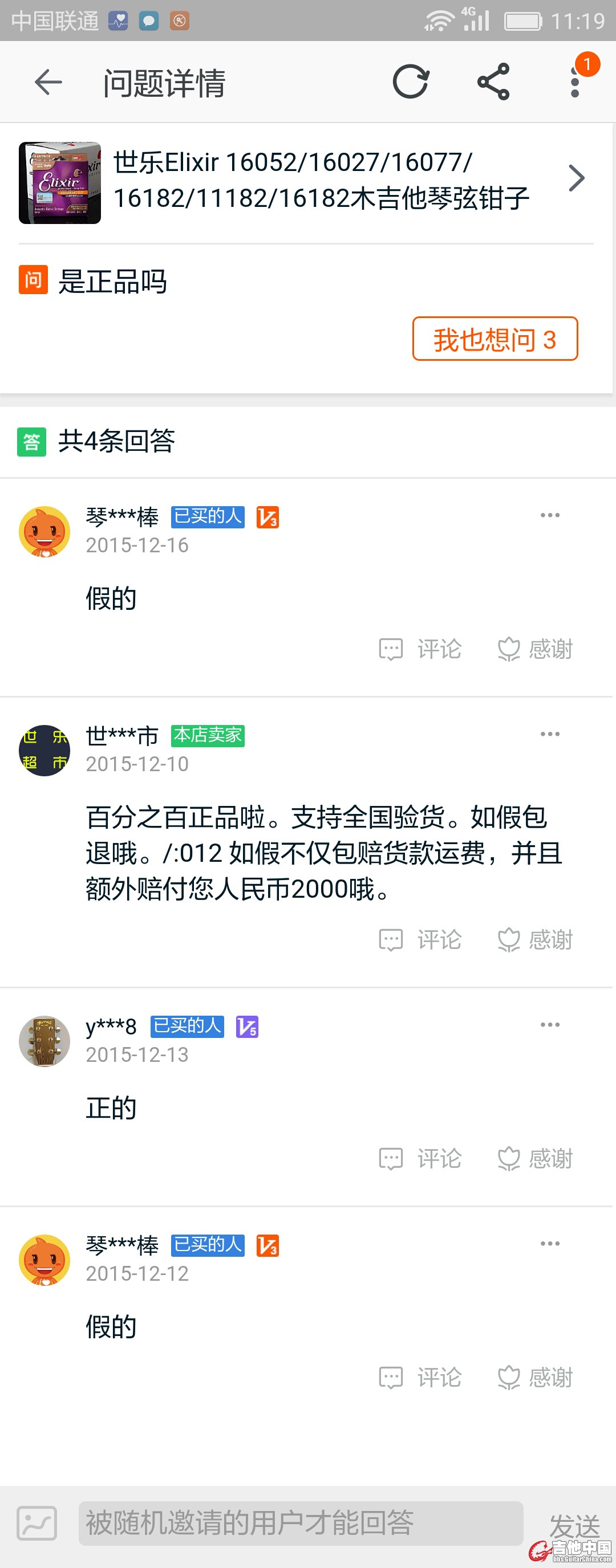
Task: Open options for seller 世***市's answer
Action: click(550, 734)
